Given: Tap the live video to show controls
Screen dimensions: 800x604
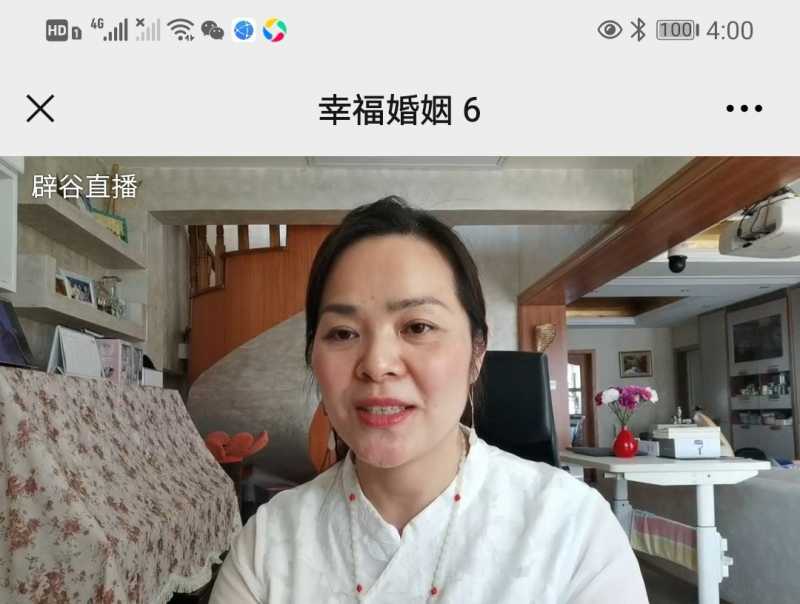Looking at the screenshot, I should coord(400,380).
